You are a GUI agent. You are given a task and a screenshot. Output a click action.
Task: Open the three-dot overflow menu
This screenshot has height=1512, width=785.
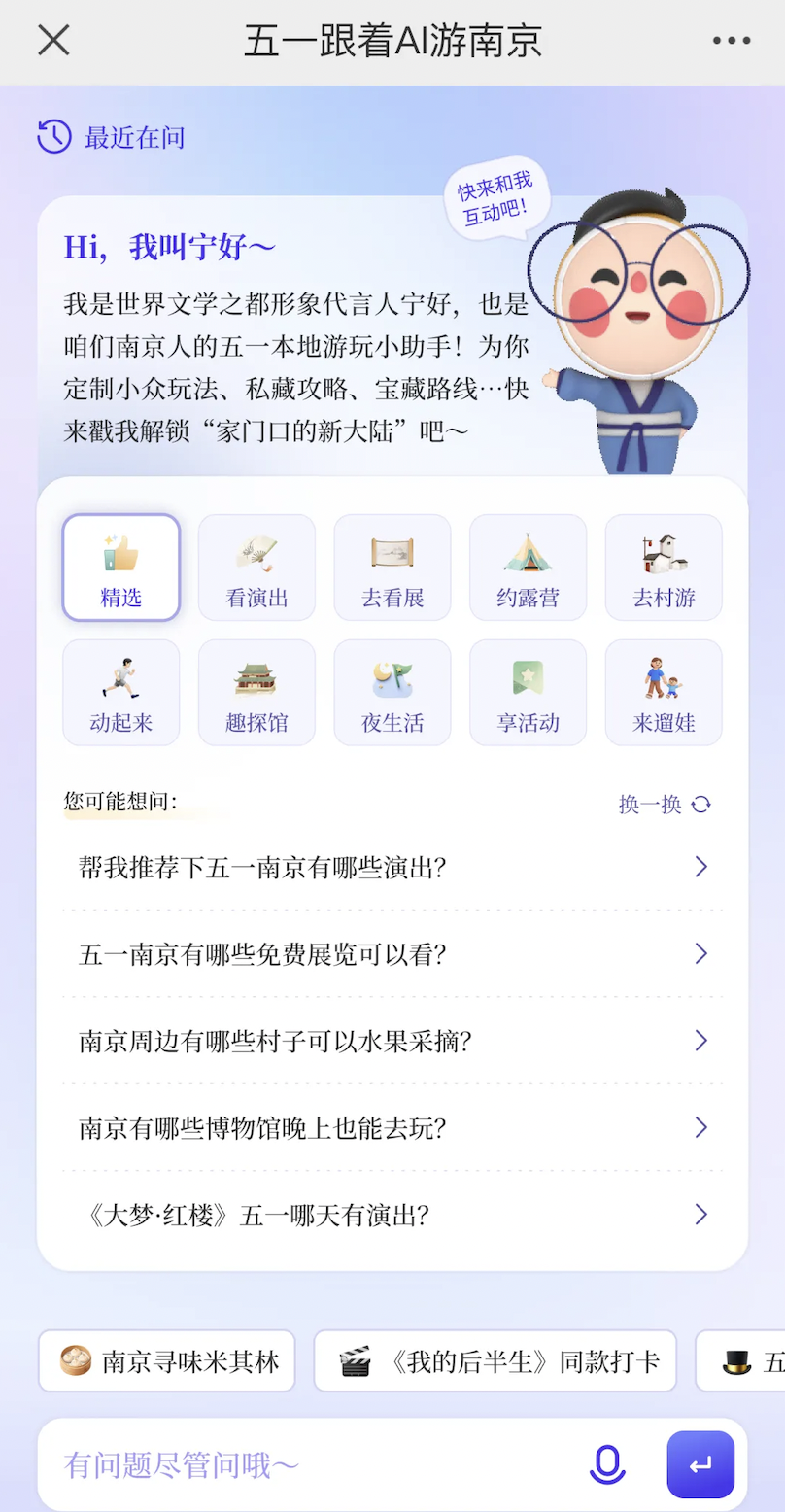click(731, 41)
